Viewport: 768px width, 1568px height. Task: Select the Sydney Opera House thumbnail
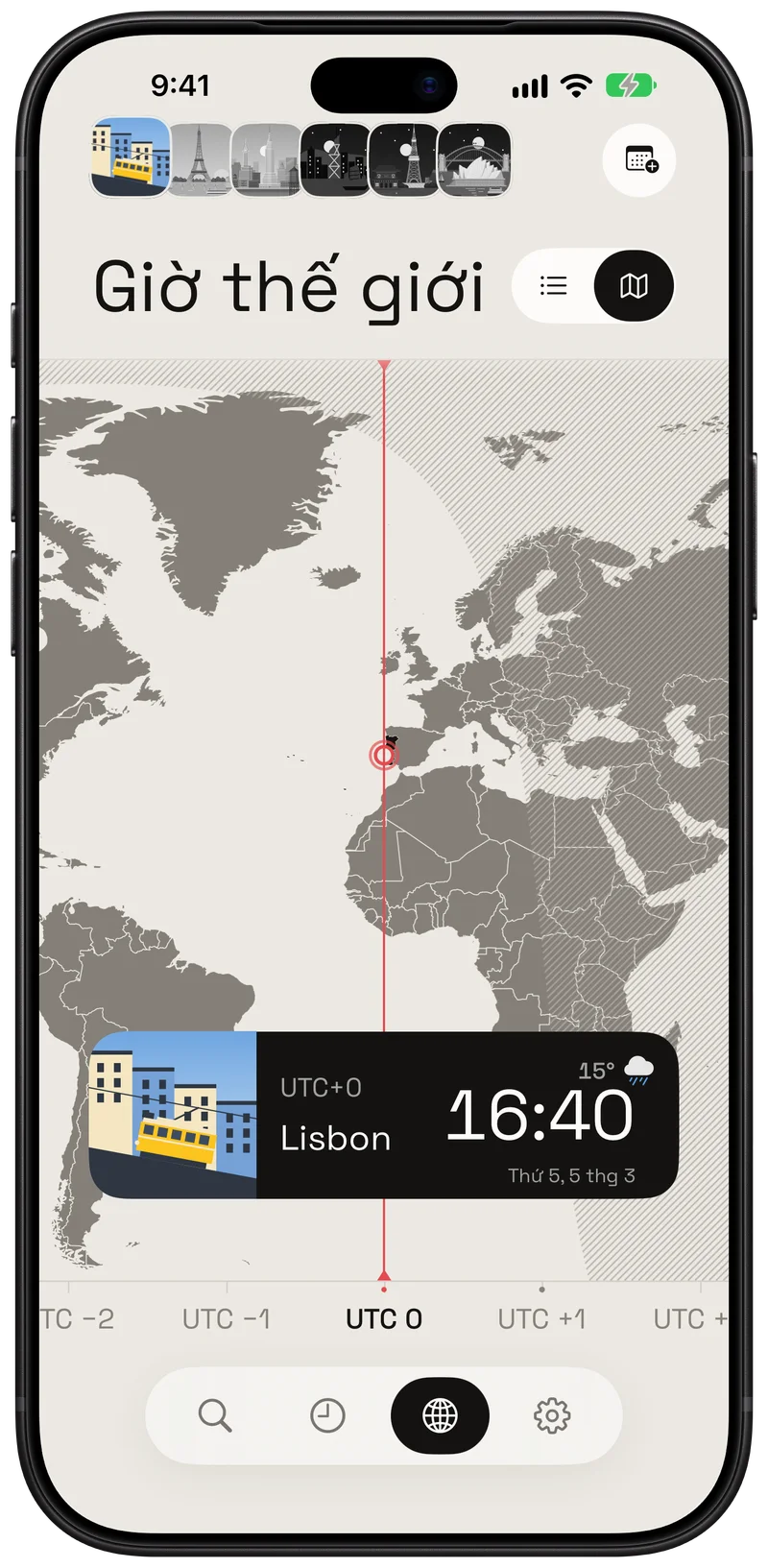click(x=474, y=159)
